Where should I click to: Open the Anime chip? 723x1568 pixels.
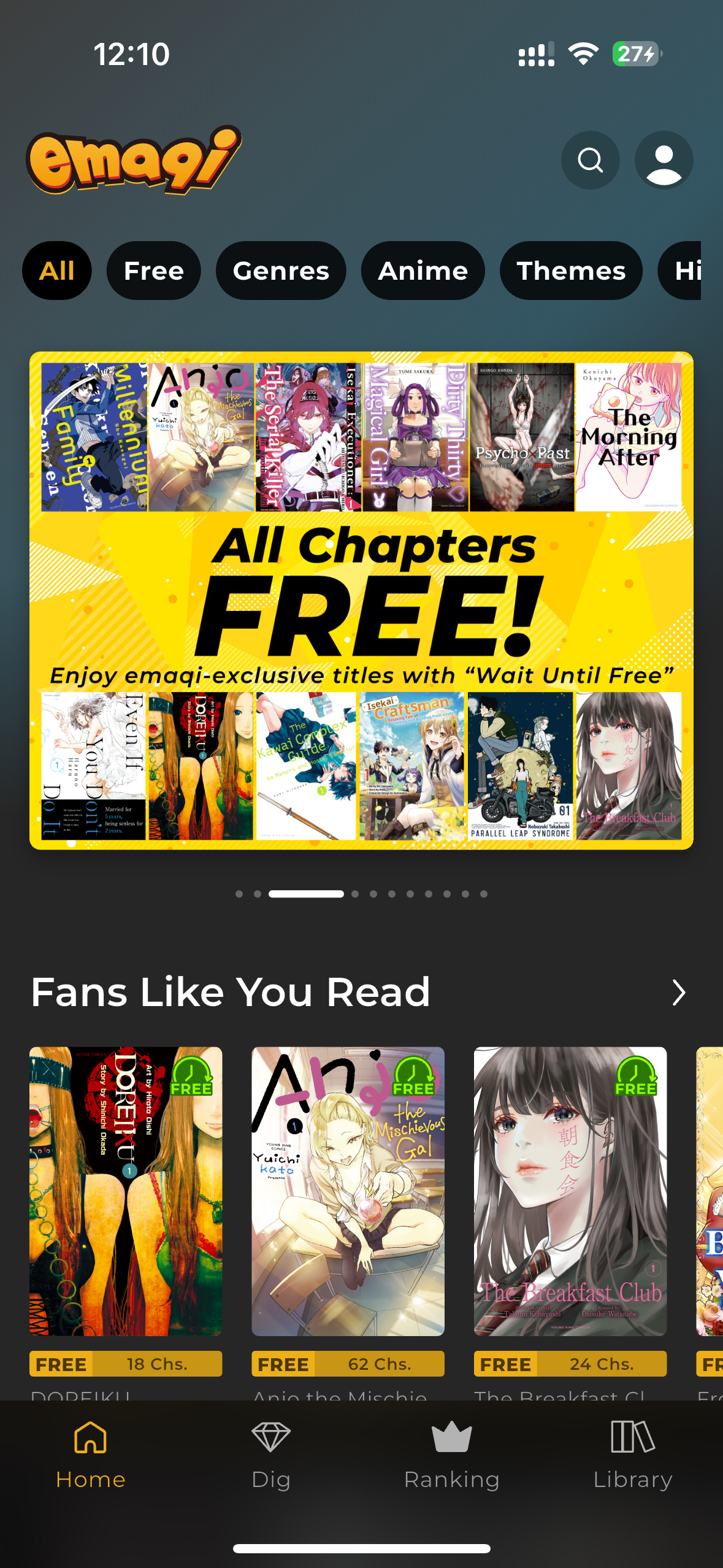423,271
